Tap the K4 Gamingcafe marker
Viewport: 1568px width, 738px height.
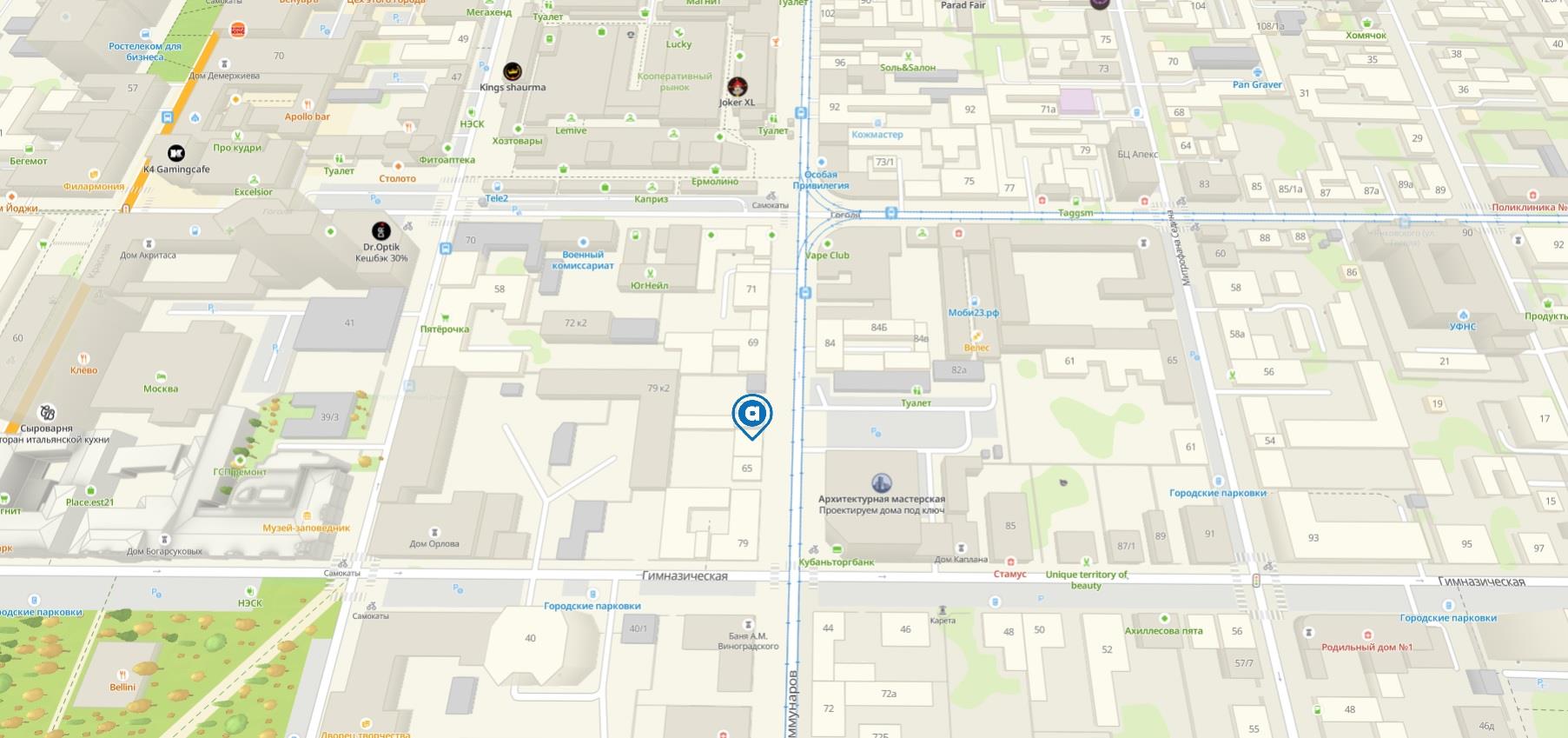pos(176,154)
